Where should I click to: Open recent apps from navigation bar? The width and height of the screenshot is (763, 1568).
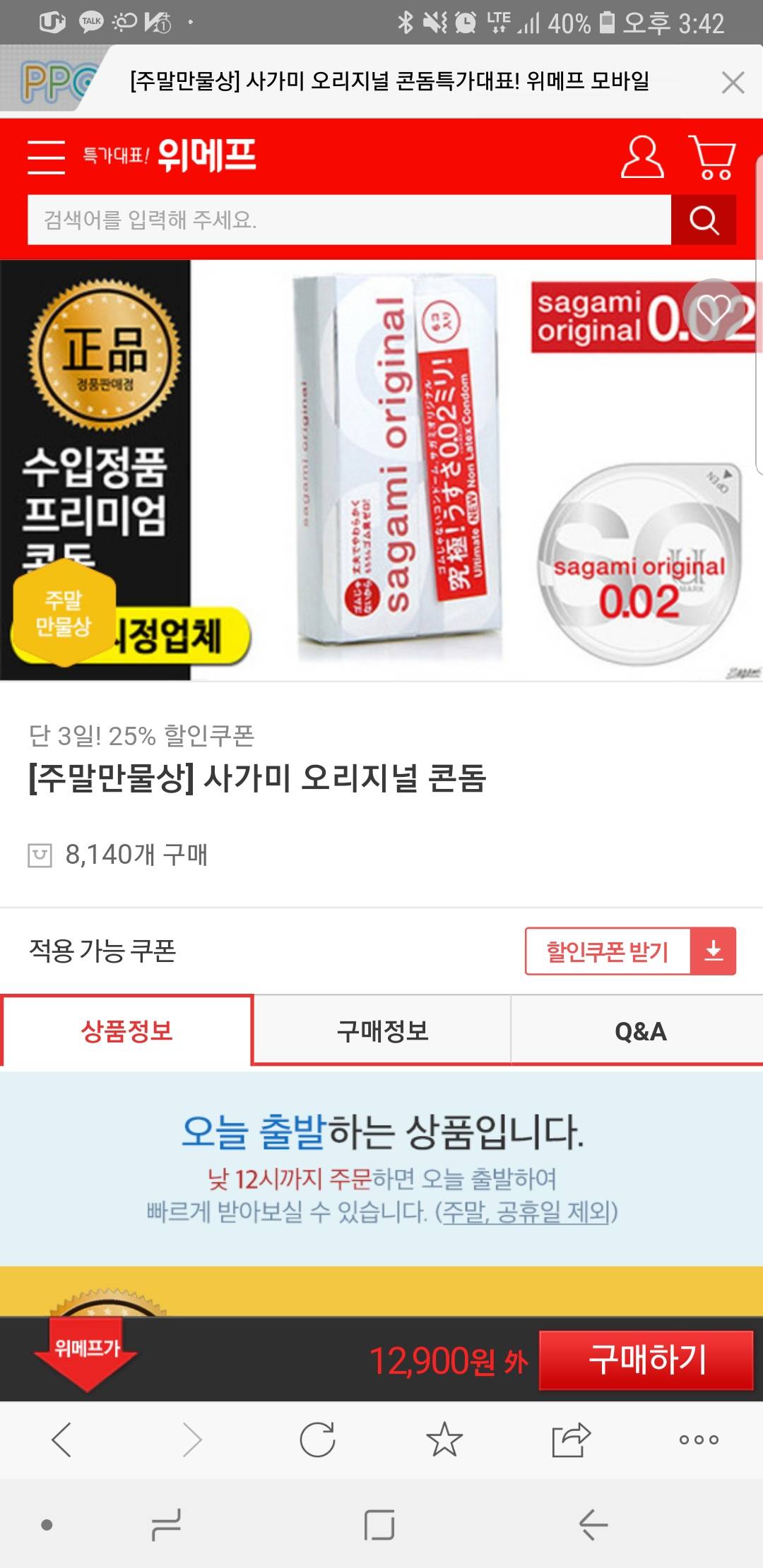[167, 1524]
